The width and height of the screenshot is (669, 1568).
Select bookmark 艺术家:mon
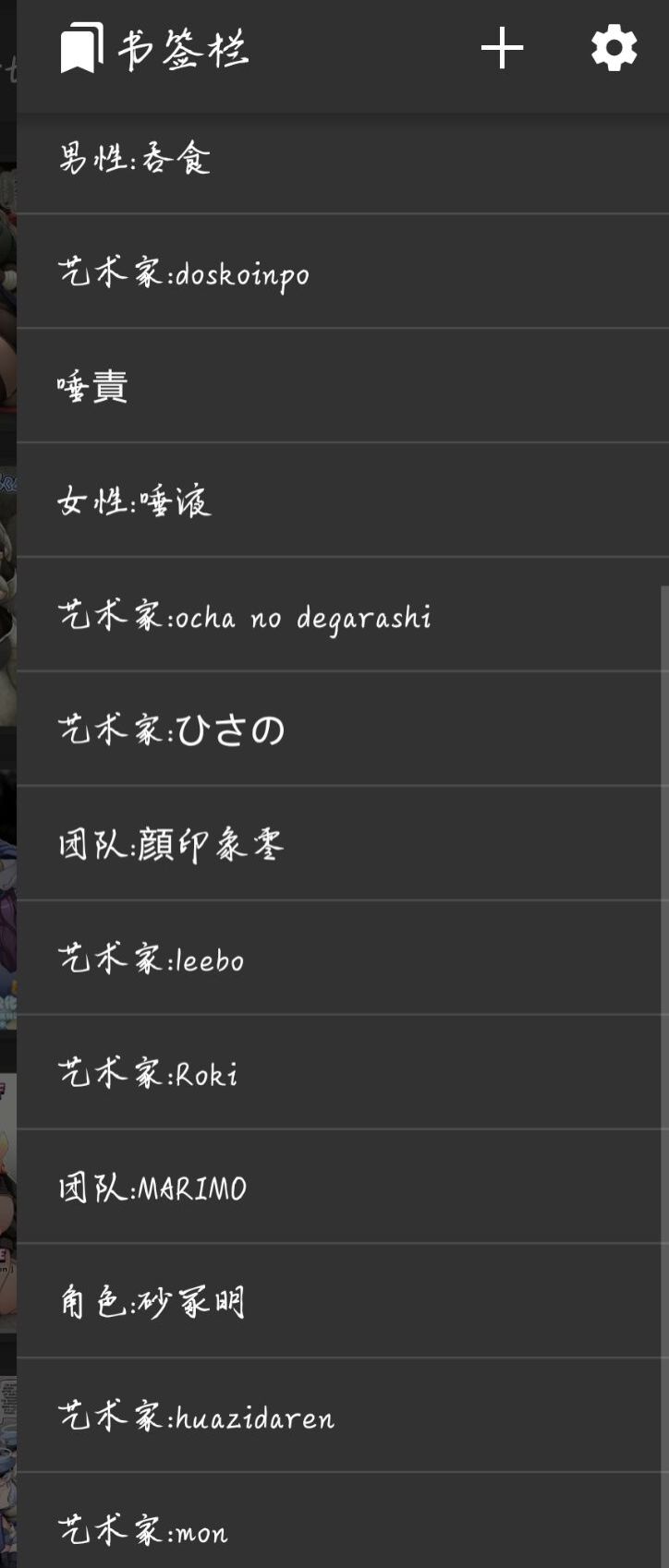[x=143, y=1531]
